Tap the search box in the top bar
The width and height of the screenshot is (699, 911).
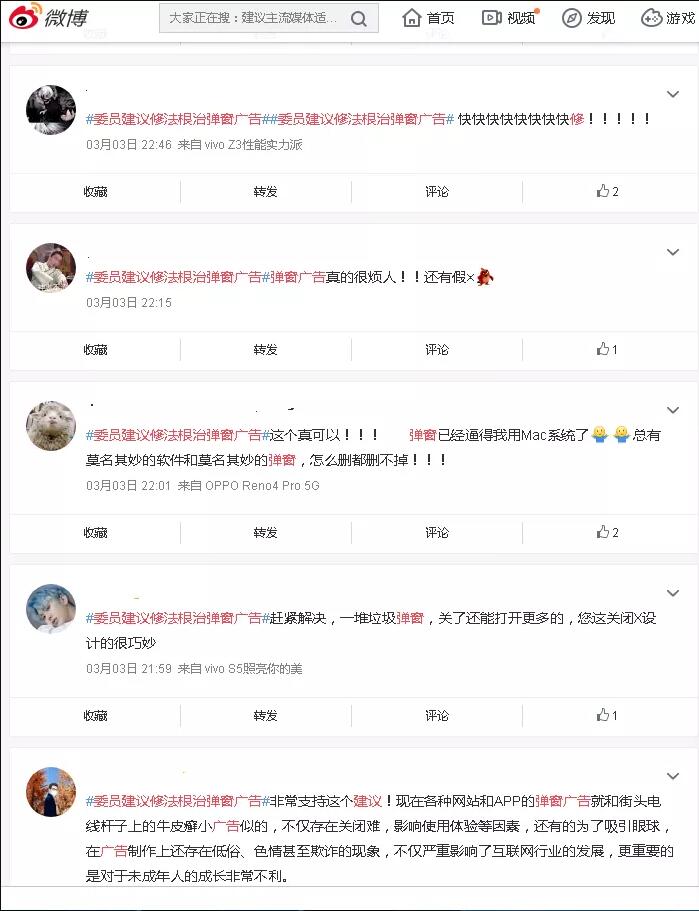[253, 18]
